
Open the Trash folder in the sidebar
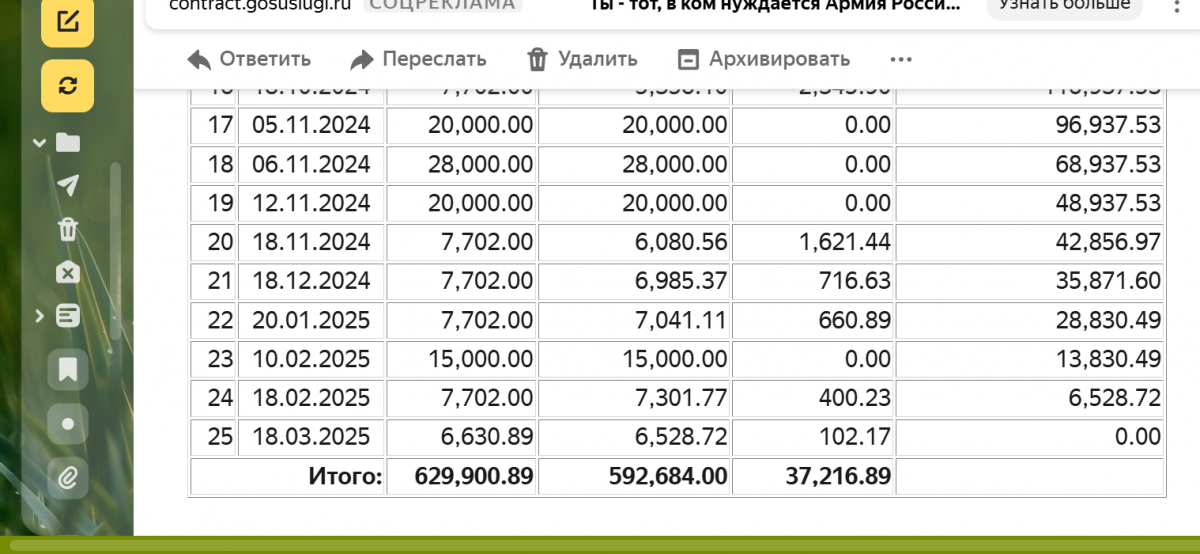tap(68, 229)
